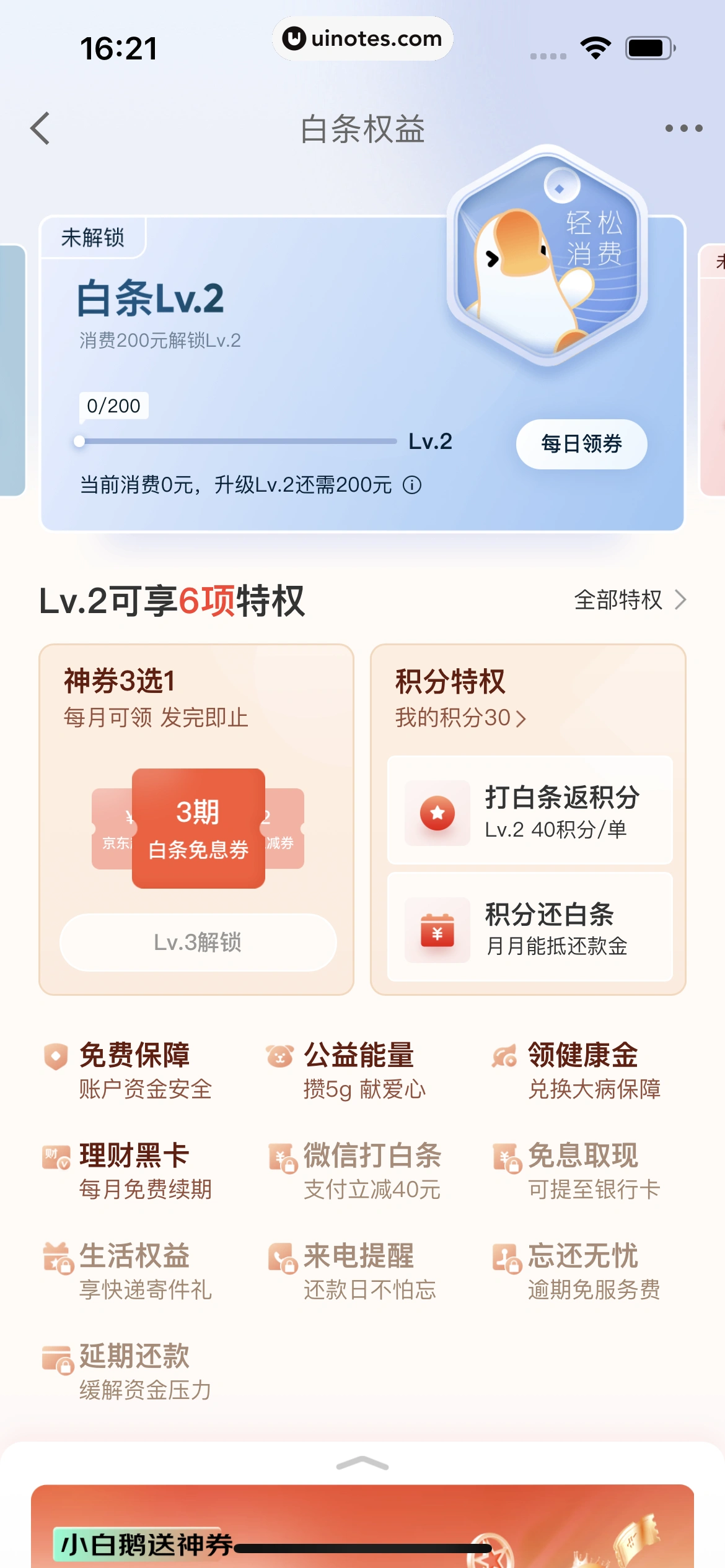Open 全部特权 list

[630, 599]
